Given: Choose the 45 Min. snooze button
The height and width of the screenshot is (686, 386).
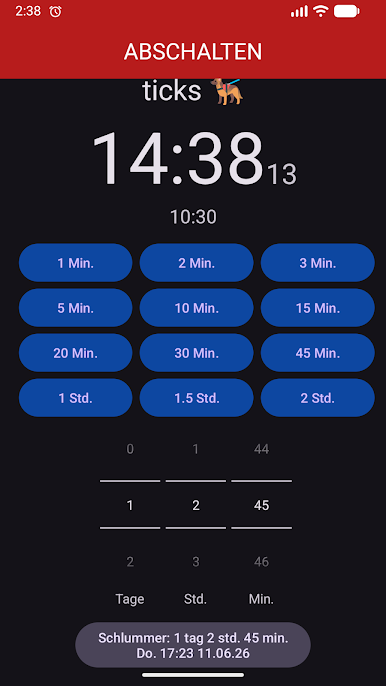Looking at the screenshot, I should click(318, 353).
